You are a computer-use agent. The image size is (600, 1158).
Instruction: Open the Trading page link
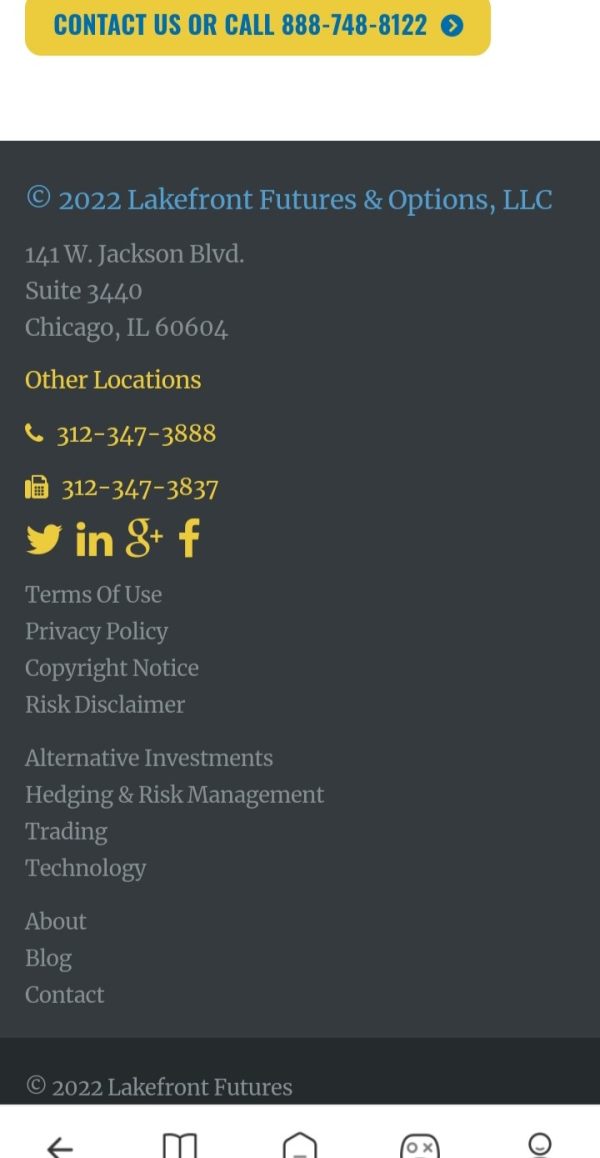pyautogui.click(x=67, y=832)
